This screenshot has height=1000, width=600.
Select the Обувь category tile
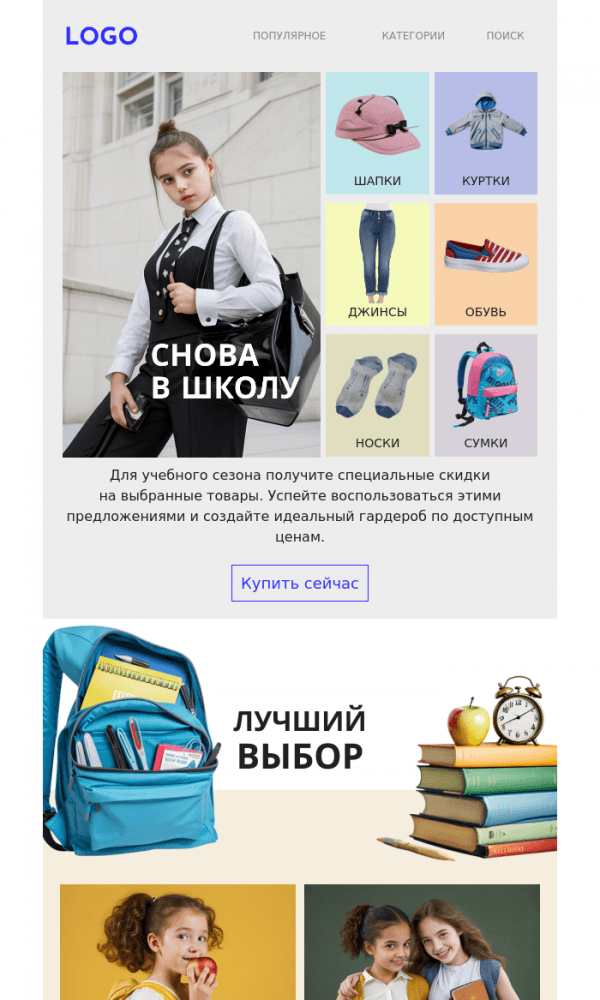tap(486, 264)
